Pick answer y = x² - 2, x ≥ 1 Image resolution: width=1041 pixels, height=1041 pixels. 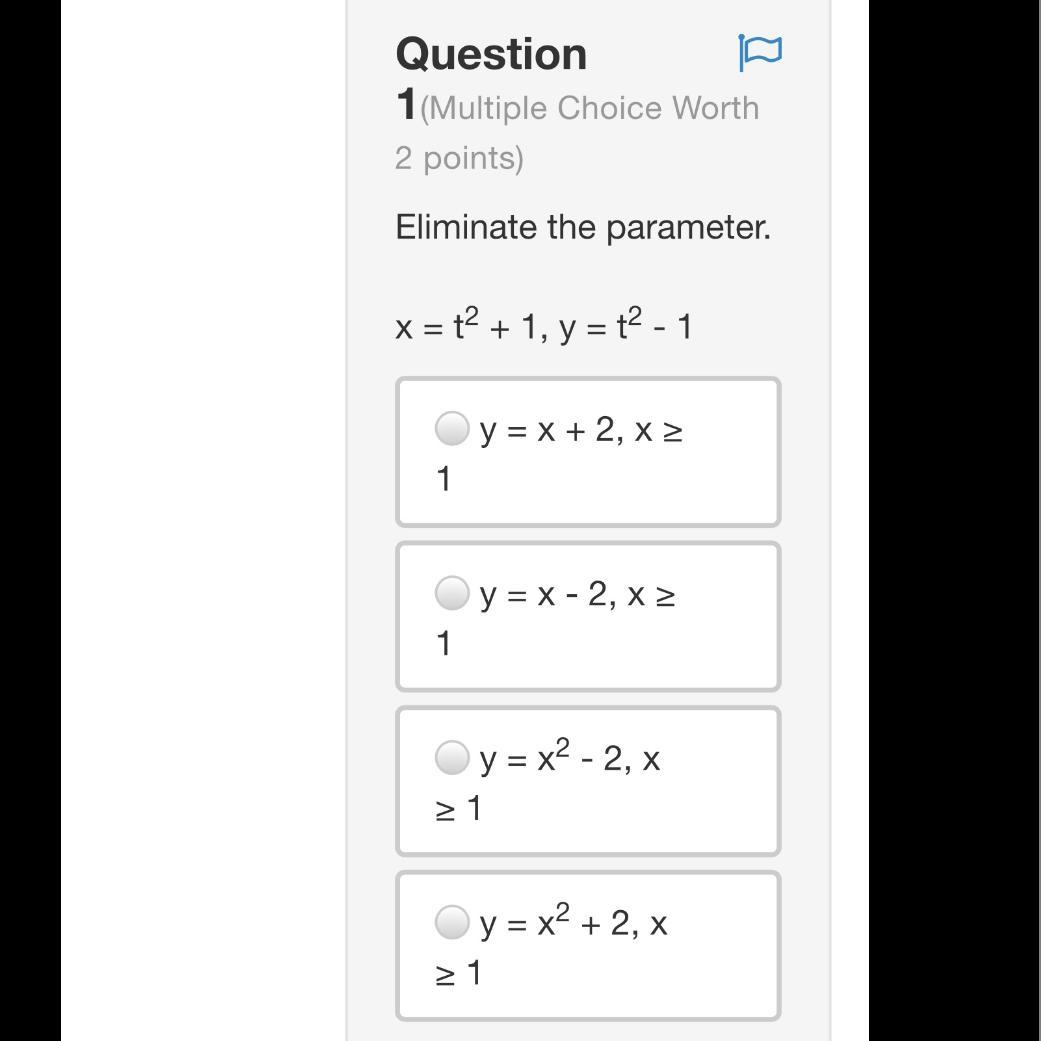[452, 757]
